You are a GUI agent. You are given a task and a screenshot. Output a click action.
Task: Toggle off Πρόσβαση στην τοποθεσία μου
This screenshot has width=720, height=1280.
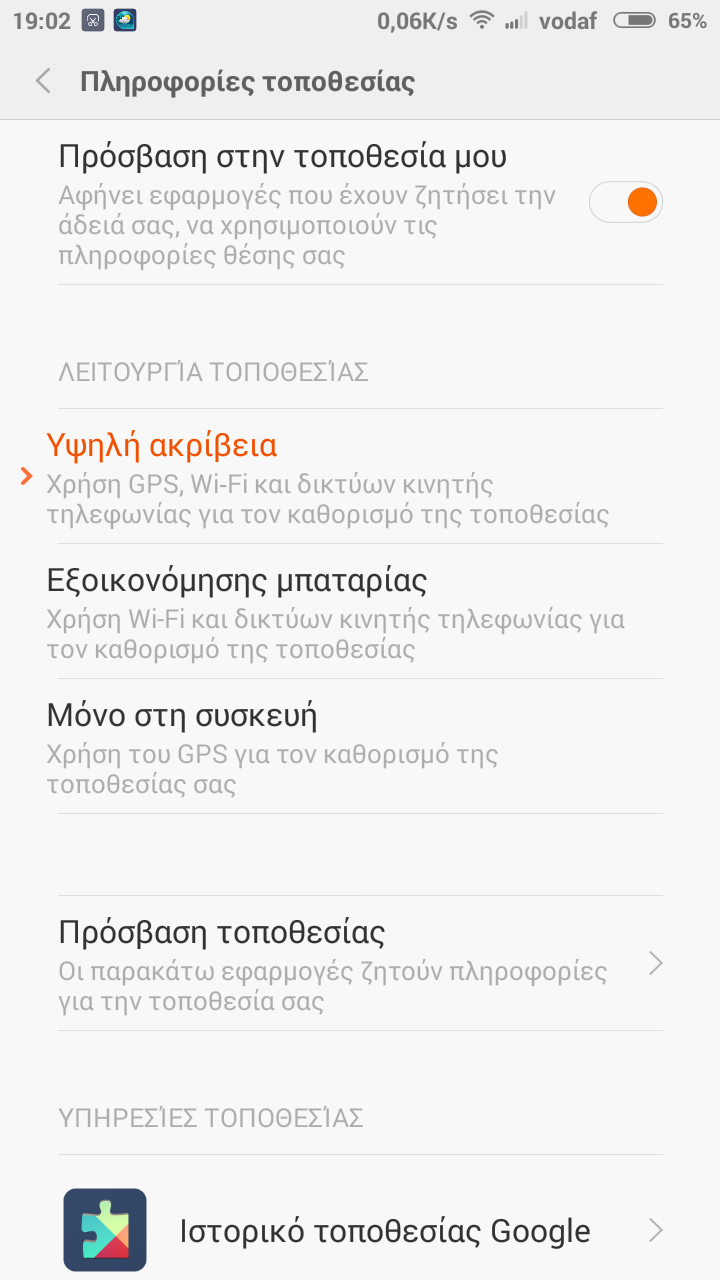(627, 203)
